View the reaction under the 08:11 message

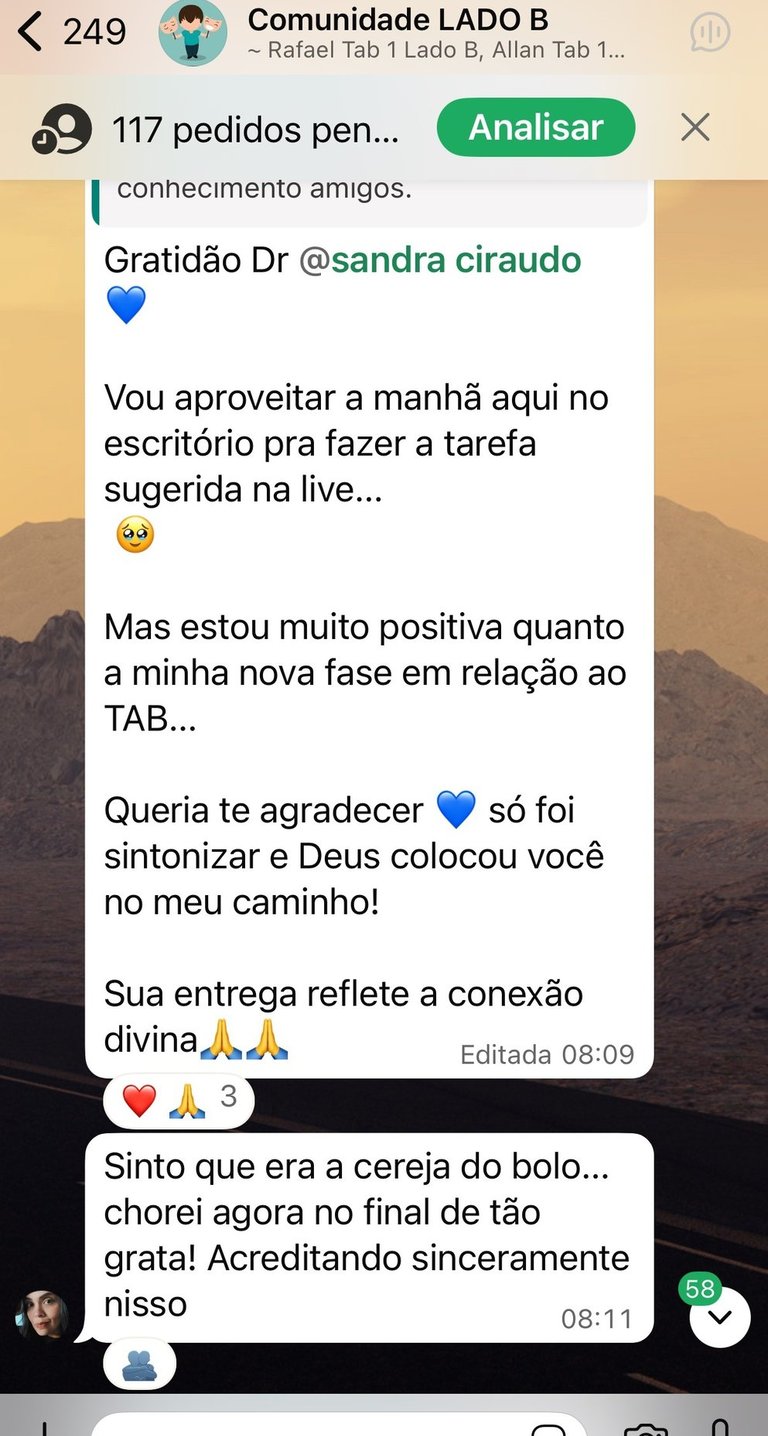[x=139, y=1366]
